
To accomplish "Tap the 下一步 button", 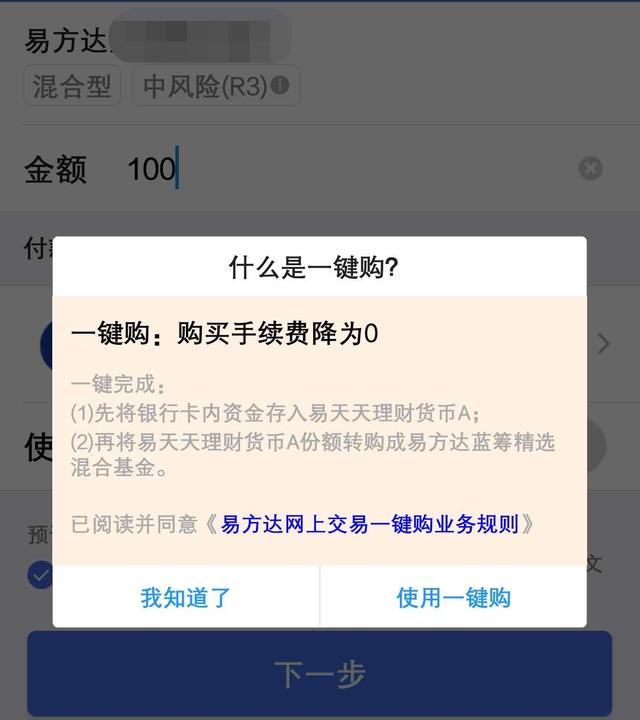I will (x=319, y=674).
